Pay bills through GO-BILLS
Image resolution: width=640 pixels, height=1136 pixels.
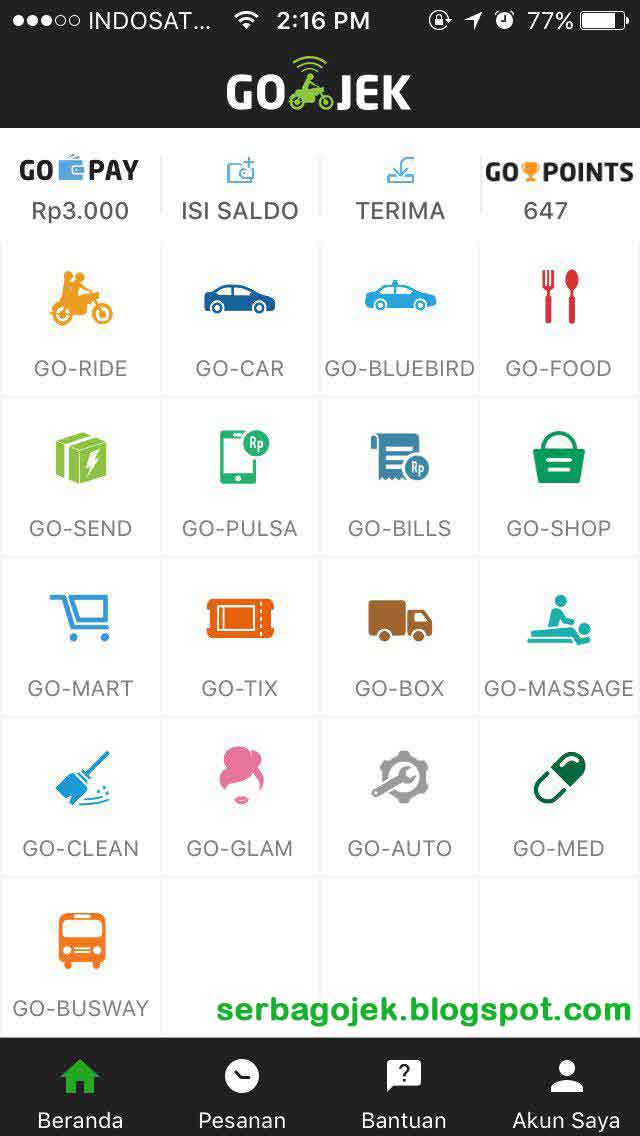(400, 478)
